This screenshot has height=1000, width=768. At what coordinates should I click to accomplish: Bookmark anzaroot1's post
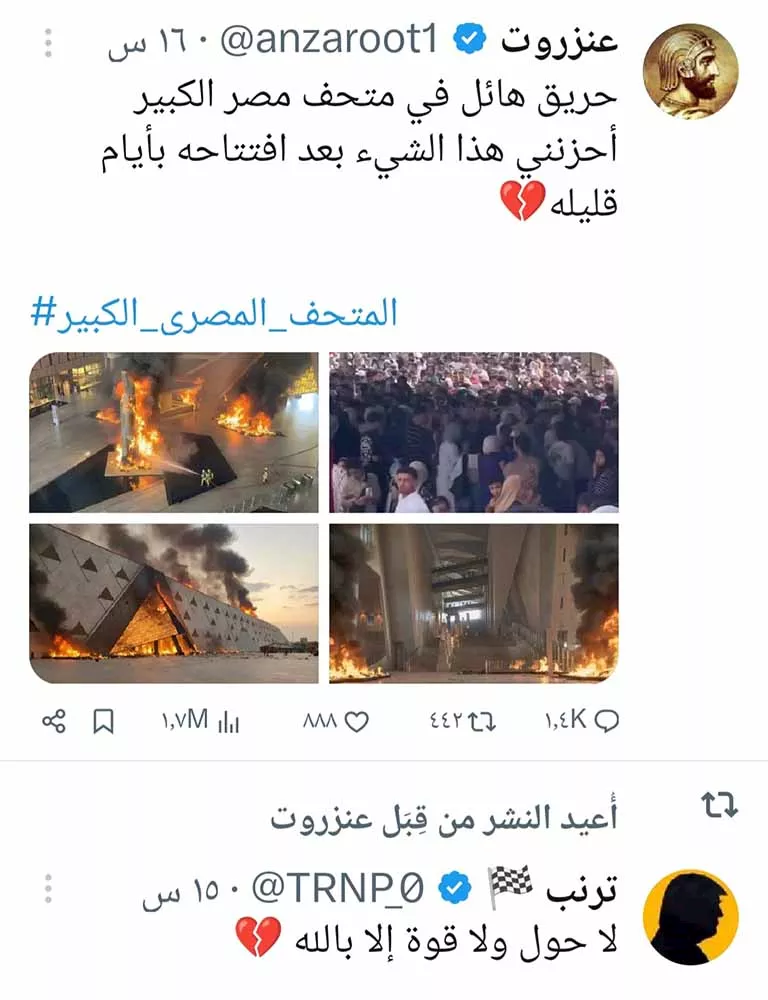(x=104, y=721)
